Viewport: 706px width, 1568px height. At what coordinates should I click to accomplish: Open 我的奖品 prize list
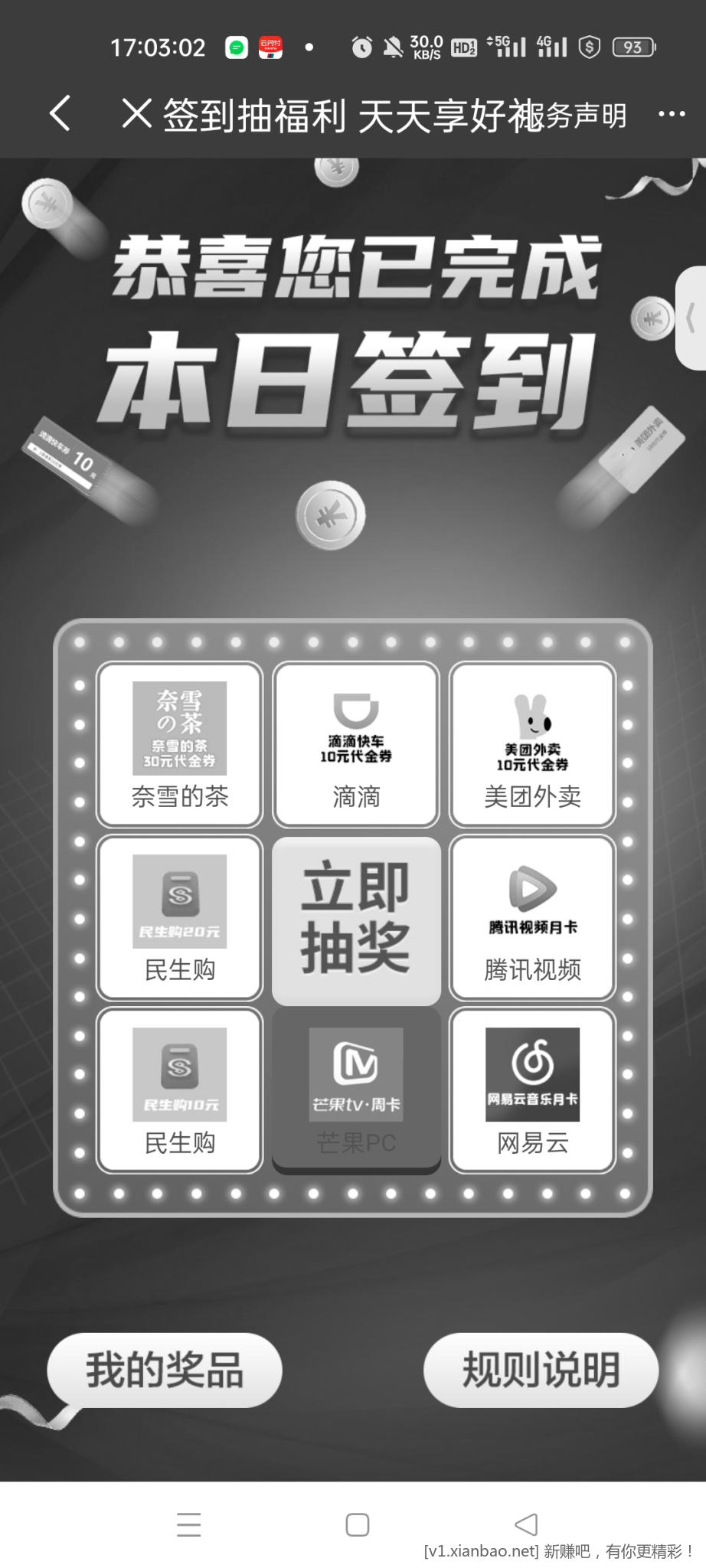[x=165, y=1370]
